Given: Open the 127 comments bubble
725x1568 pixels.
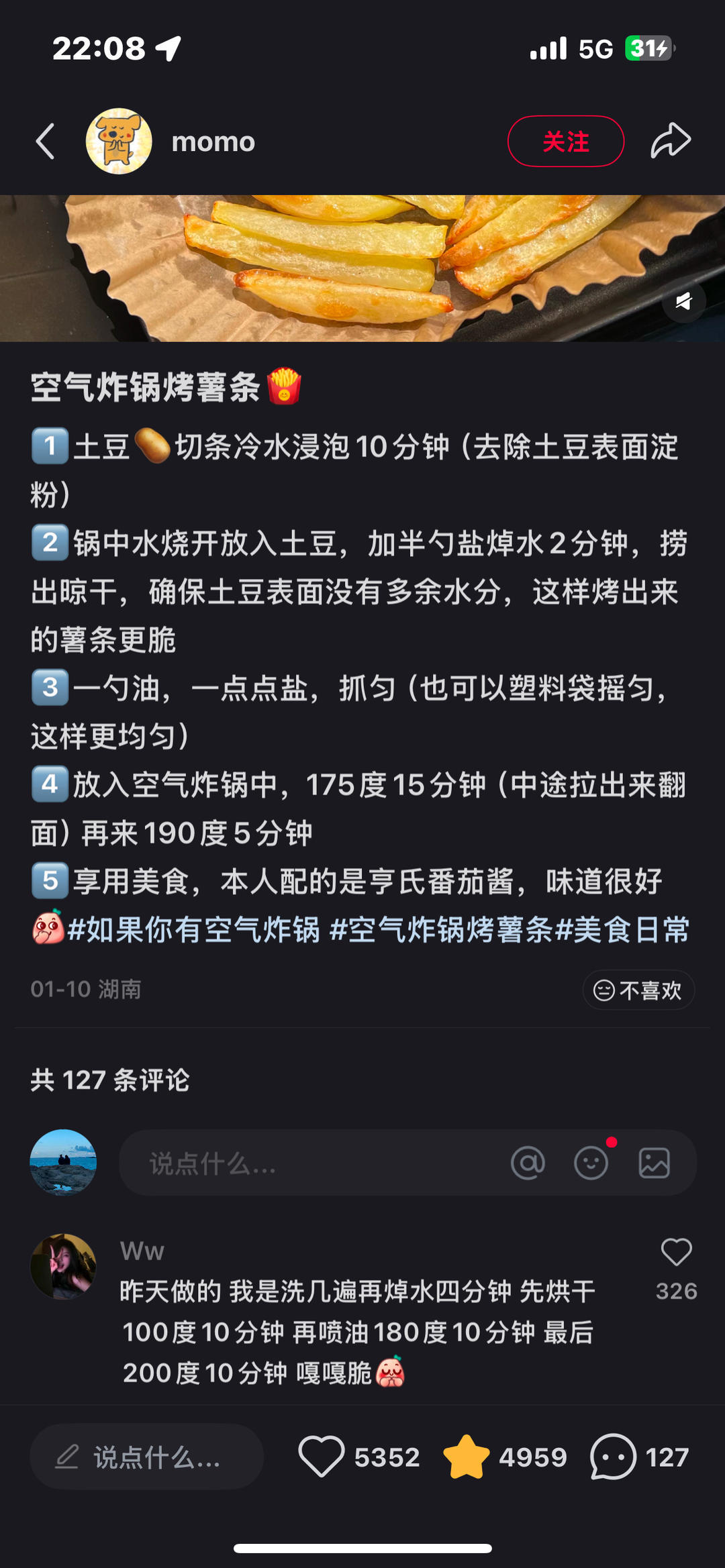Looking at the screenshot, I should [x=613, y=1457].
